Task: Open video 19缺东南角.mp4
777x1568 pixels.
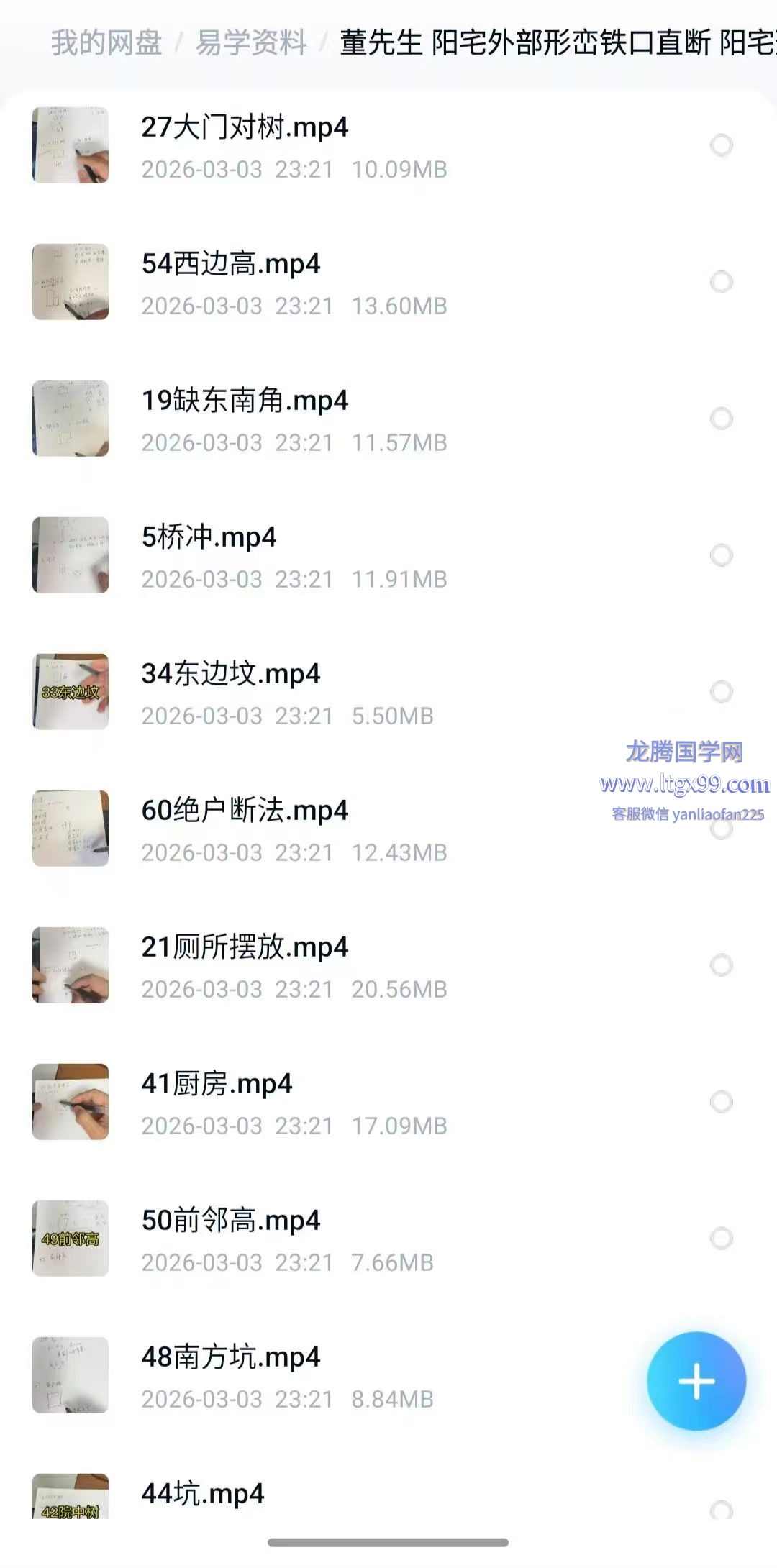Action: (x=245, y=401)
